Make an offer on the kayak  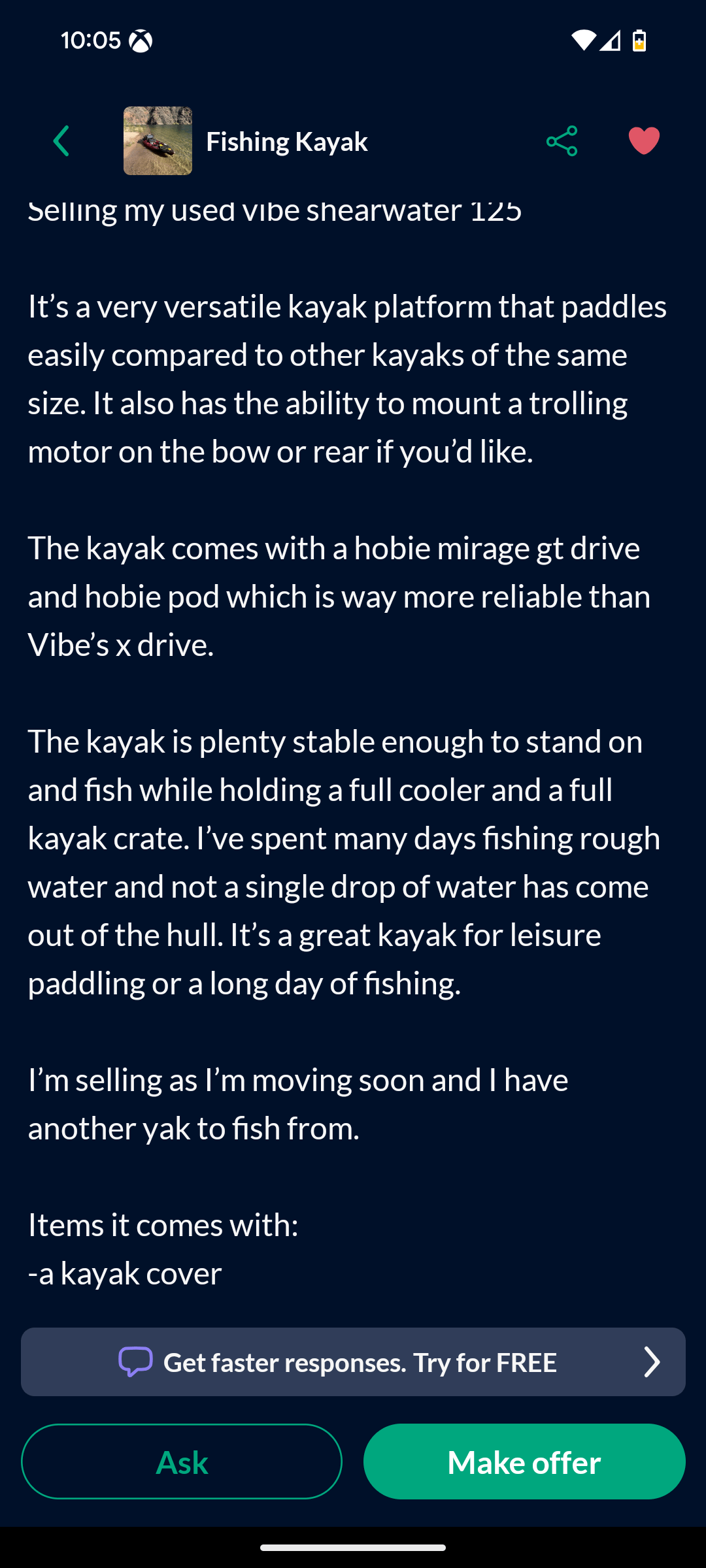(x=524, y=1462)
